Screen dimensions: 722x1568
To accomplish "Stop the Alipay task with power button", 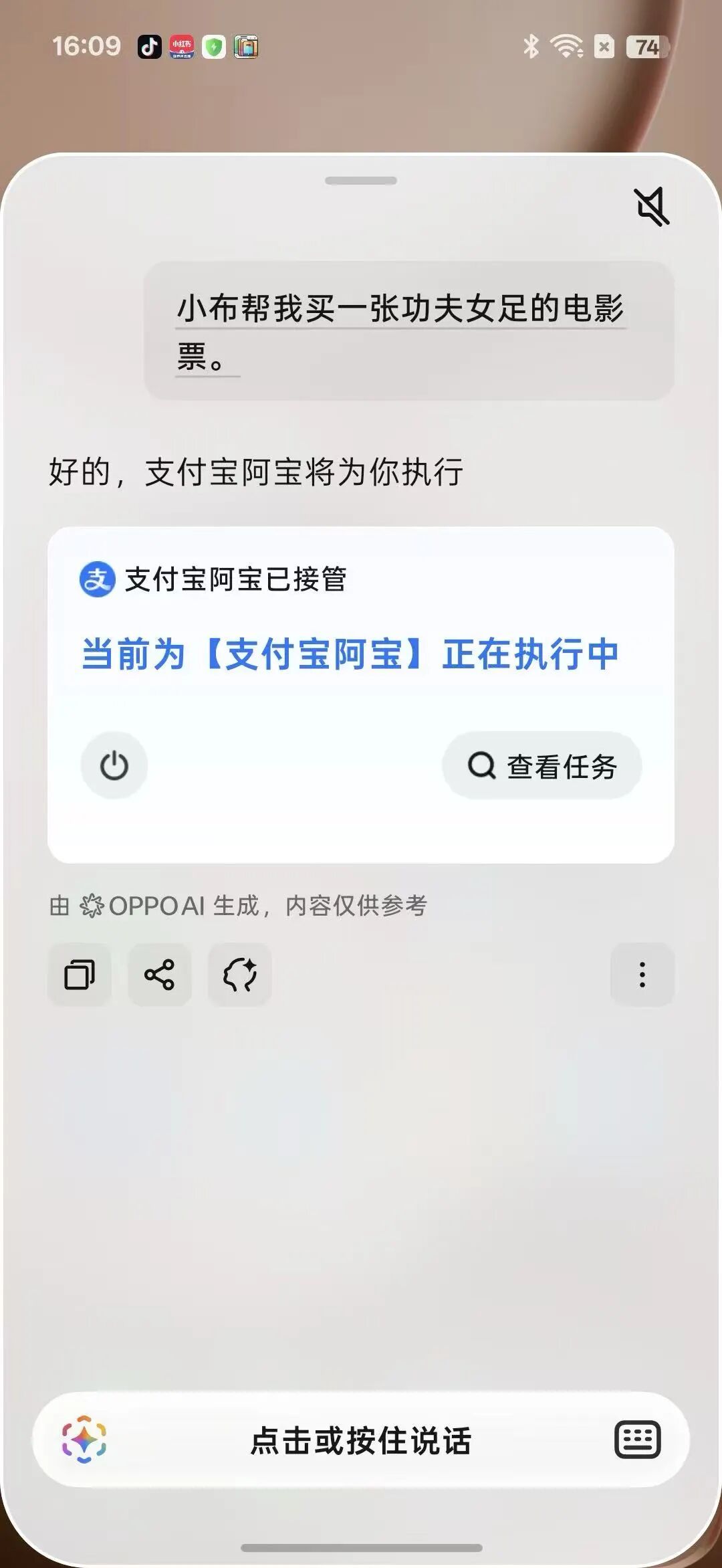I will point(114,765).
